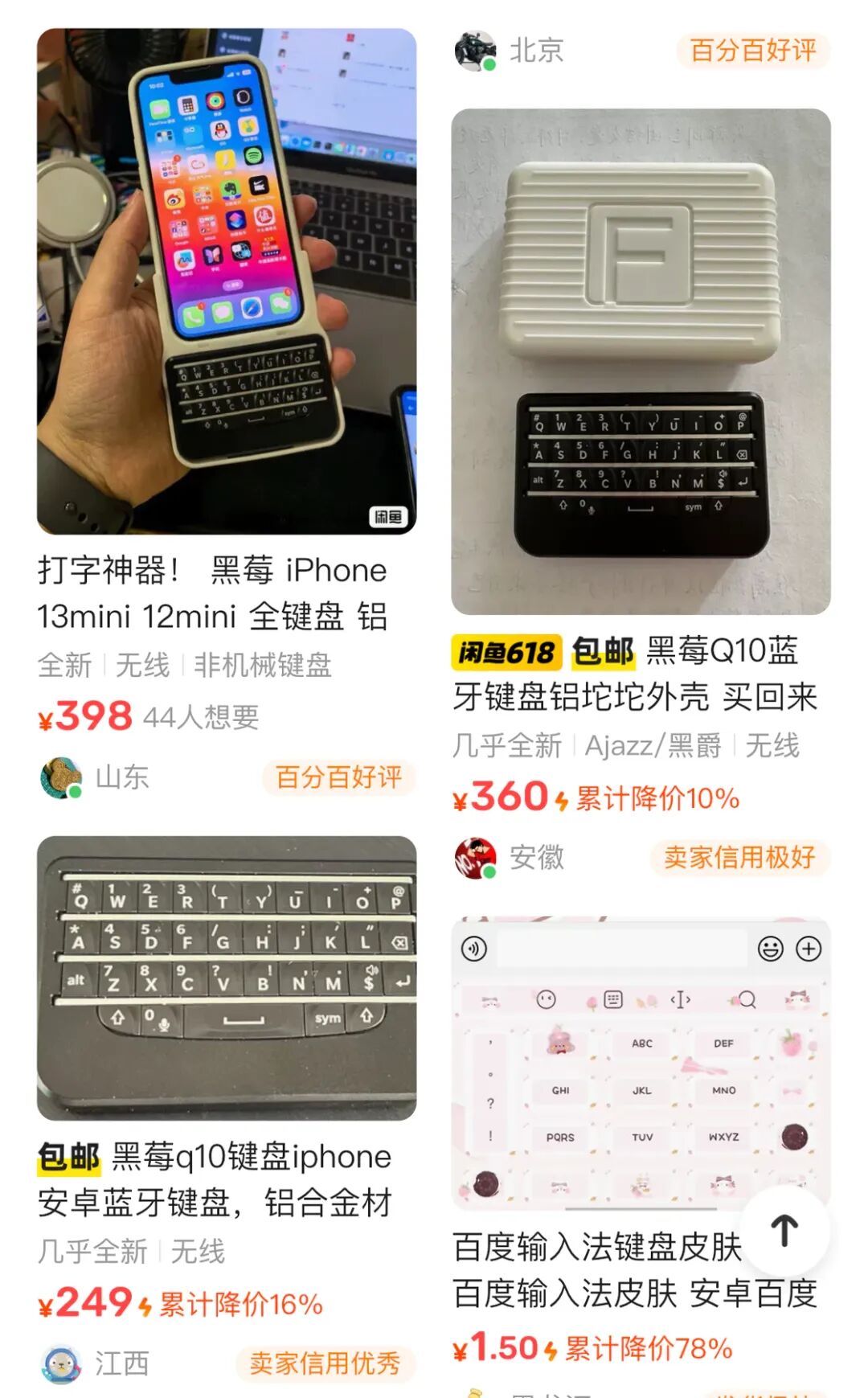Open the 黑莓Q10蓝牙键盘铝坨坨外壳 listing title
The width and height of the screenshot is (868, 1398).
pos(635,674)
